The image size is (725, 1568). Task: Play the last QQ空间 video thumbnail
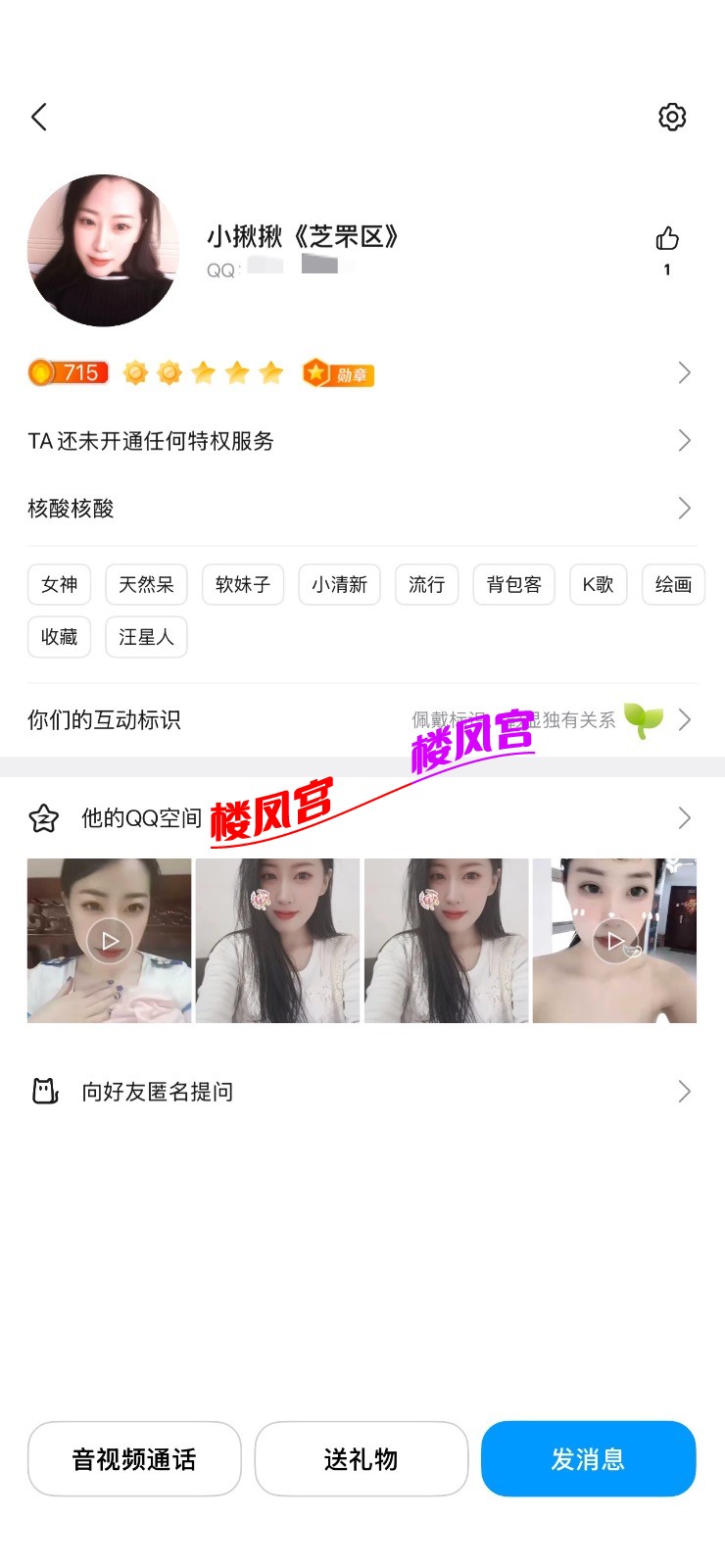click(x=614, y=941)
